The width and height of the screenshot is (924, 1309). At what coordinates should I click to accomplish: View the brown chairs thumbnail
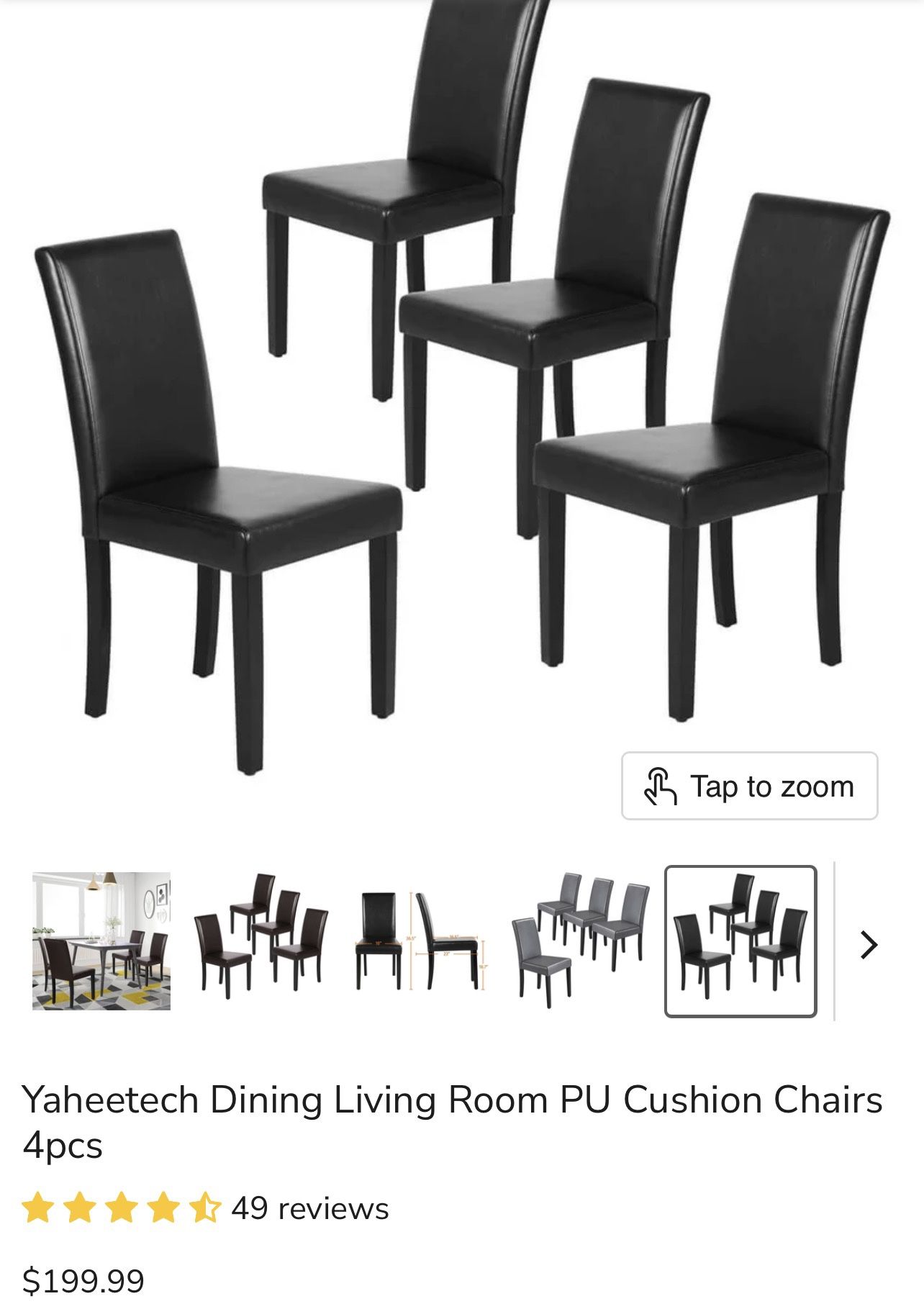[x=262, y=941]
